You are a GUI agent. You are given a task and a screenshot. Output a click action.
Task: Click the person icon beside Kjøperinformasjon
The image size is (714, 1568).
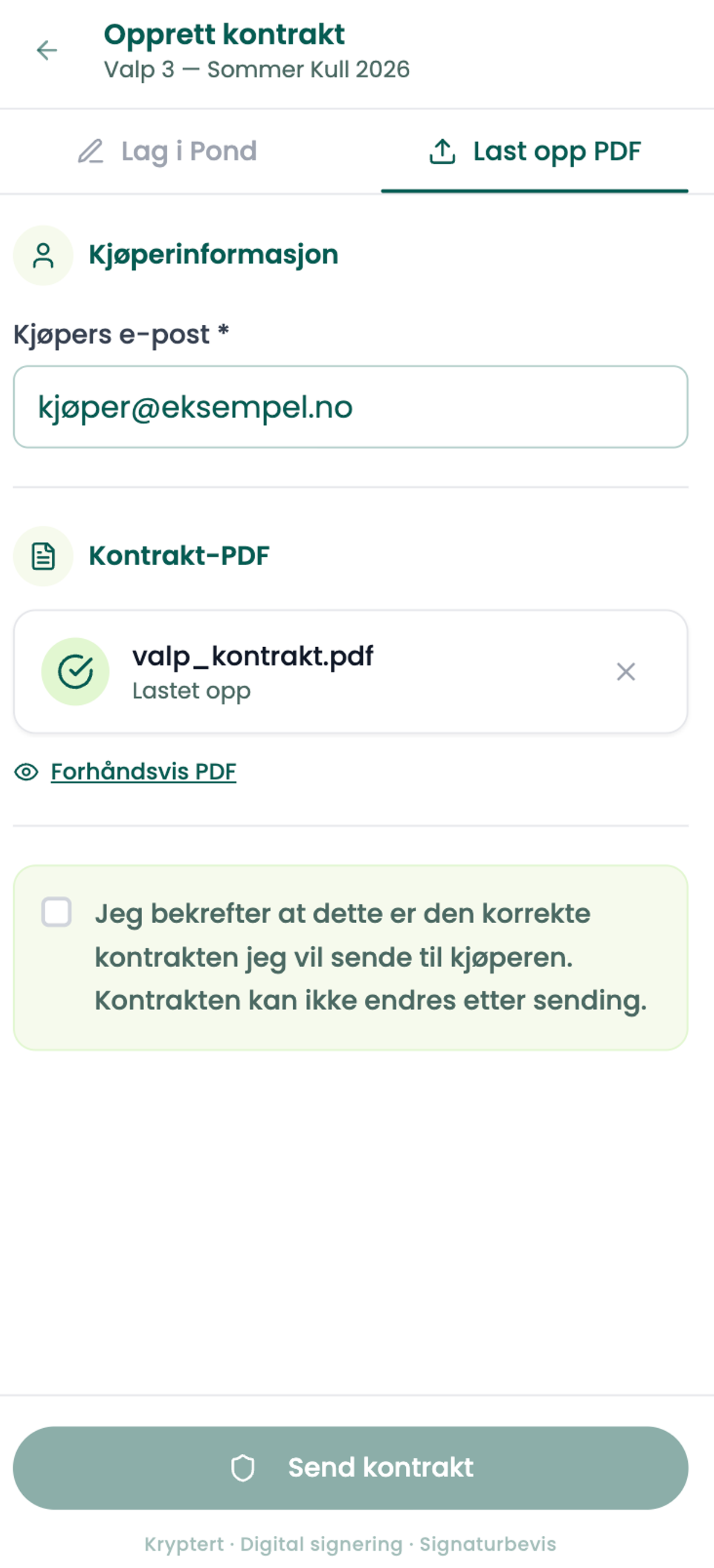click(43, 255)
